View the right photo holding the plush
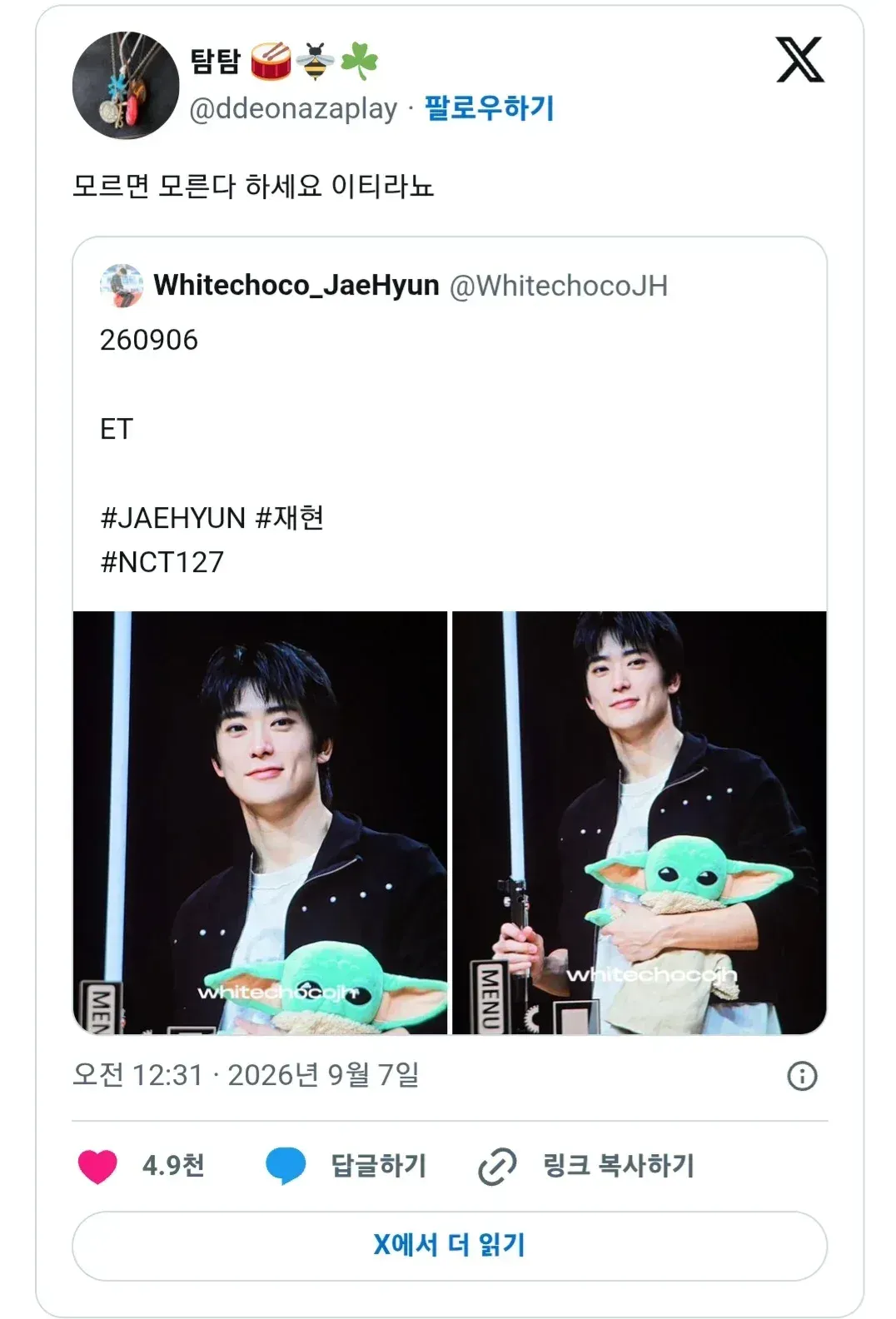The width and height of the screenshot is (896, 1319). 640,823
